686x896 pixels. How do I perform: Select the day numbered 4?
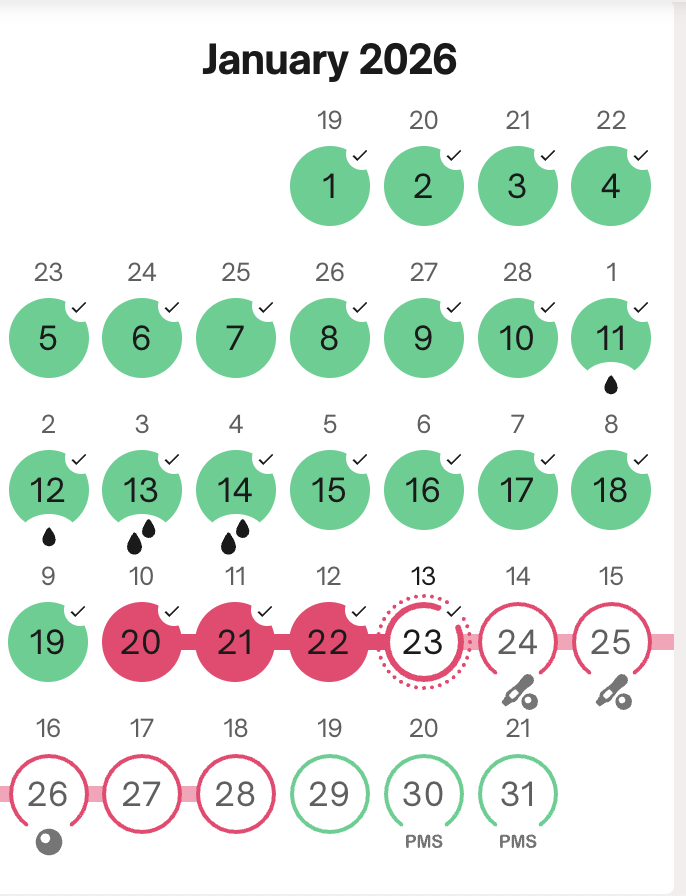coord(611,187)
